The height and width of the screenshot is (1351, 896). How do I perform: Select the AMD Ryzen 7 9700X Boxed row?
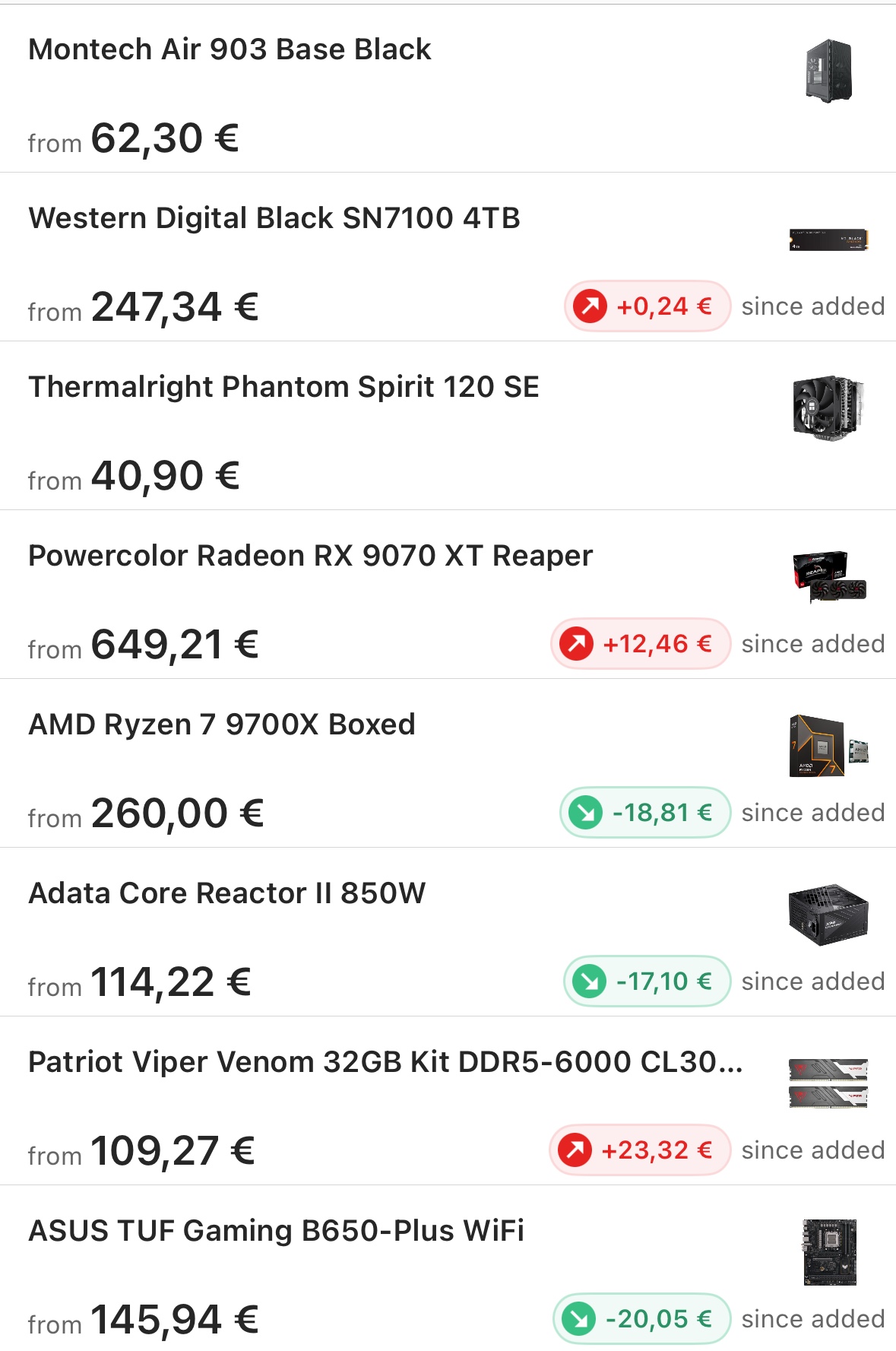click(222, 725)
